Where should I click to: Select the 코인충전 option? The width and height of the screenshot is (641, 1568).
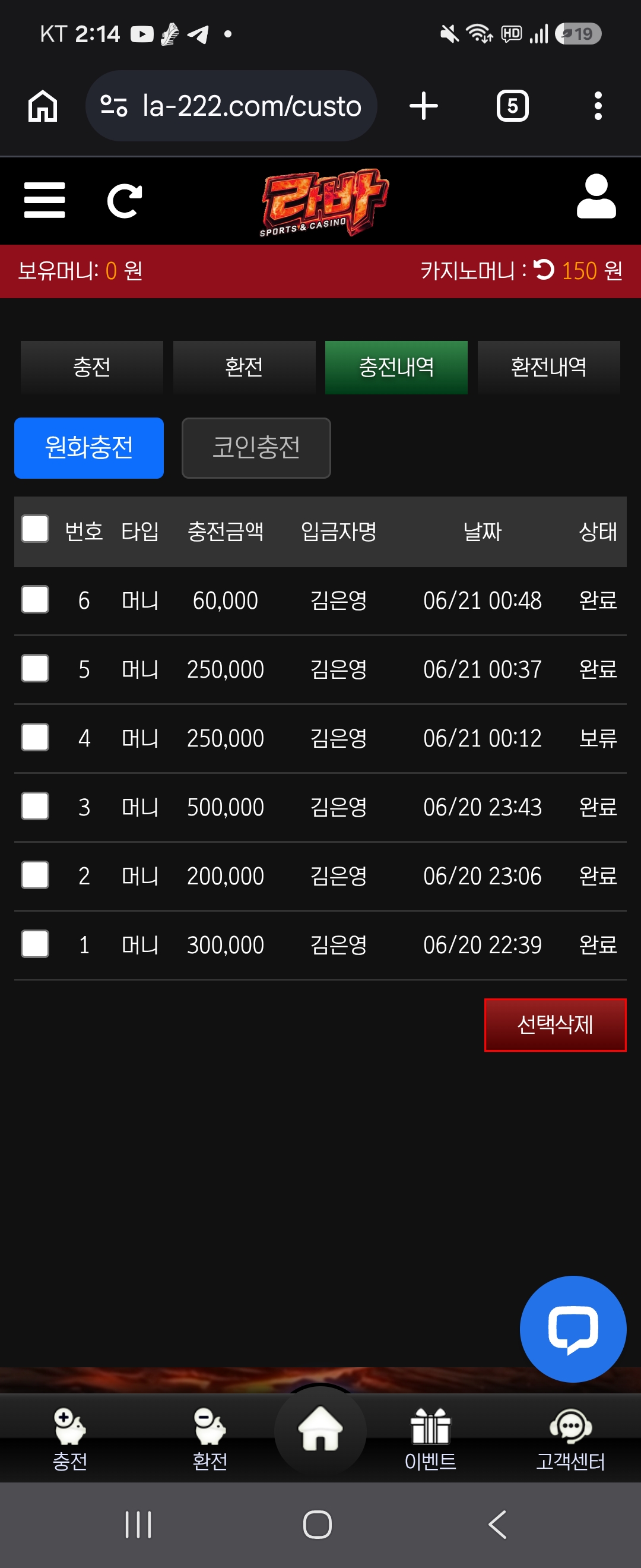(x=256, y=448)
